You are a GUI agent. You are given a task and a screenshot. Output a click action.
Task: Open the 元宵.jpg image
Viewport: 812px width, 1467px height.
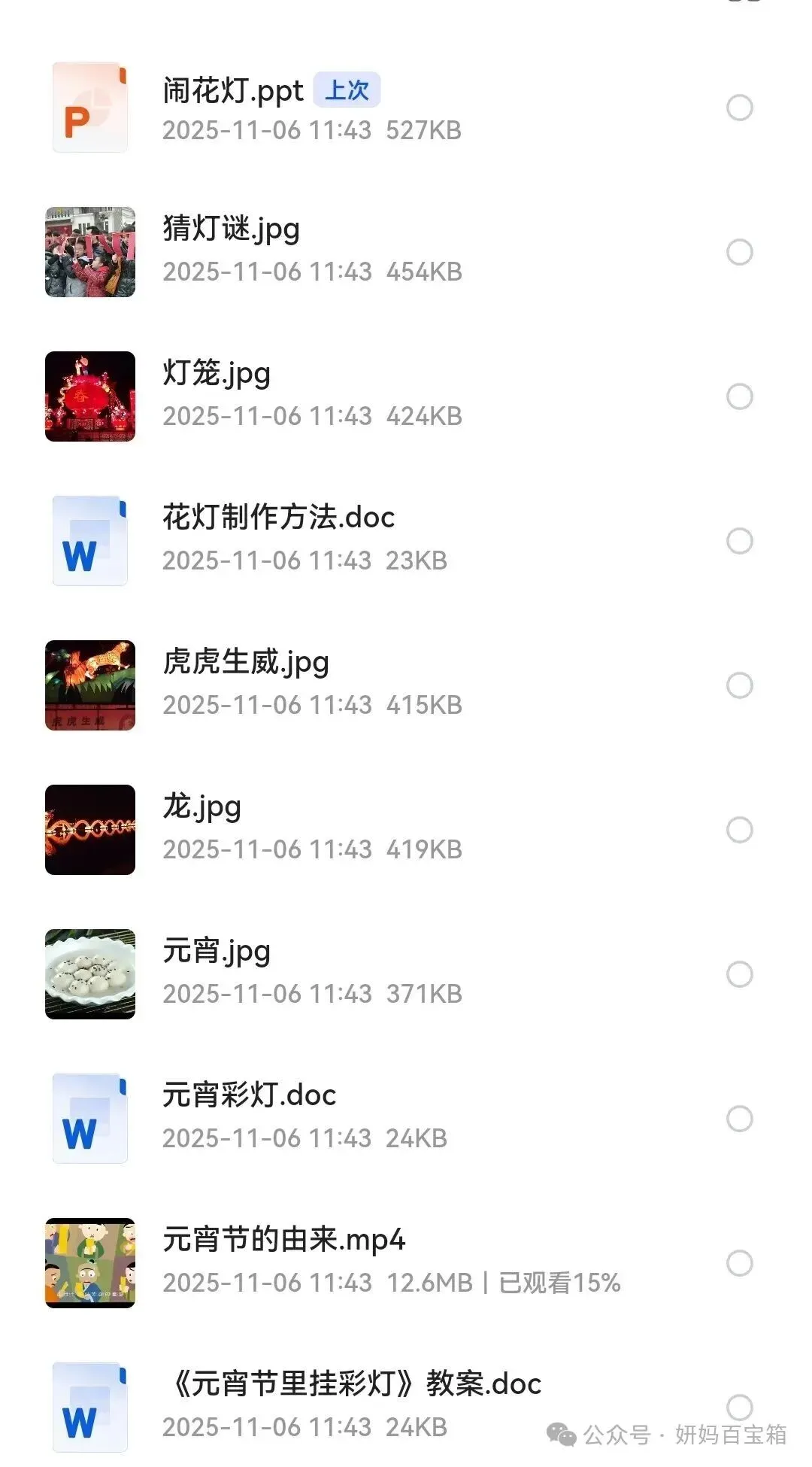217,952
